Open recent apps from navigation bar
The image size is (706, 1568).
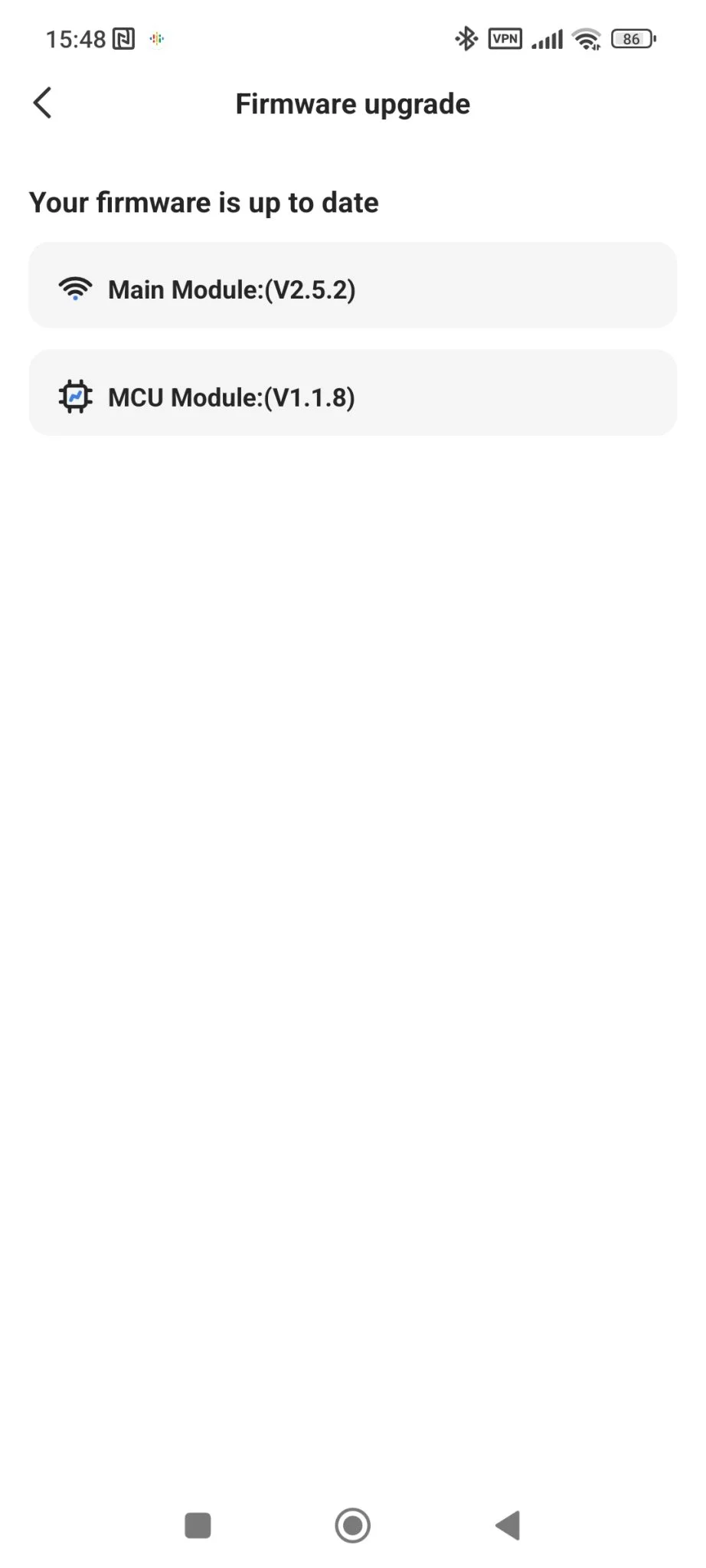[x=198, y=1525]
